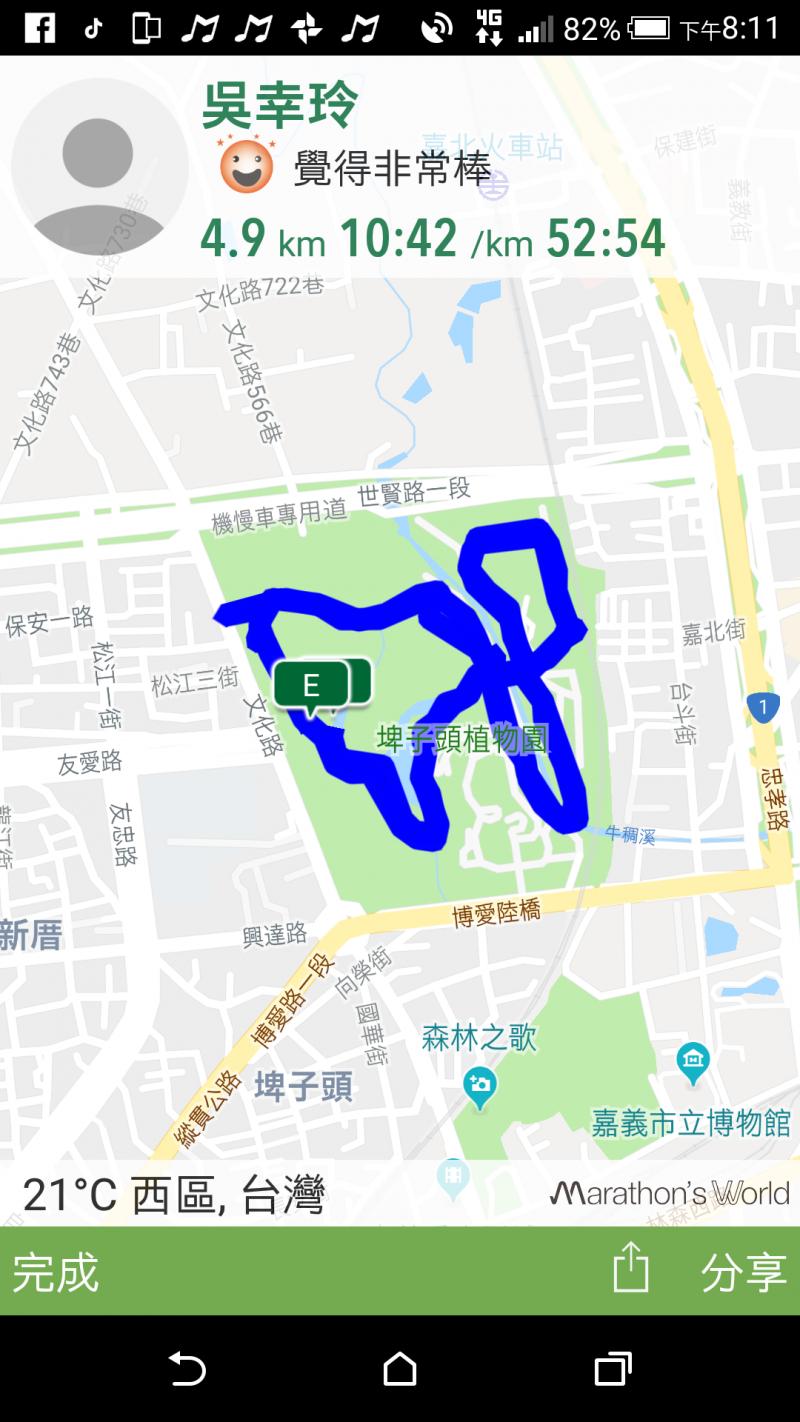Tap the E end marker on the route

[x=311, y=686]
